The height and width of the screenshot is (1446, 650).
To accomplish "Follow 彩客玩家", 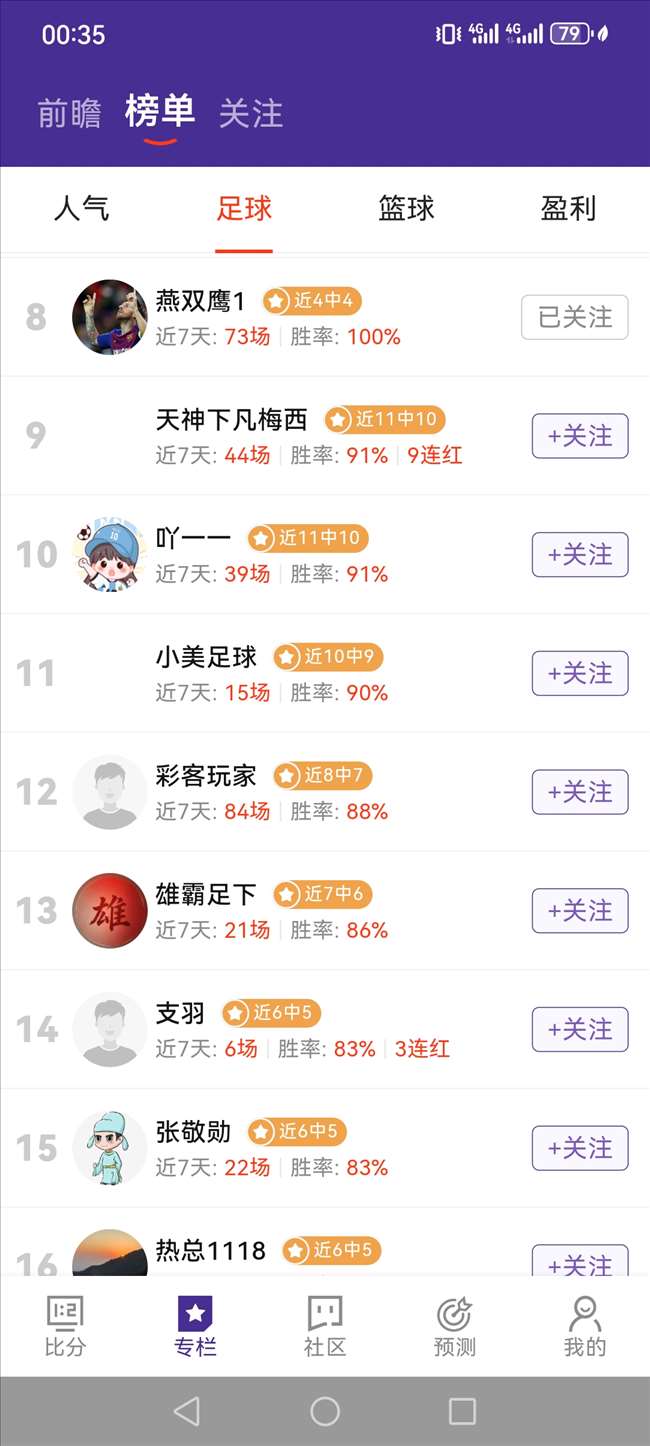I will point(580,792).
